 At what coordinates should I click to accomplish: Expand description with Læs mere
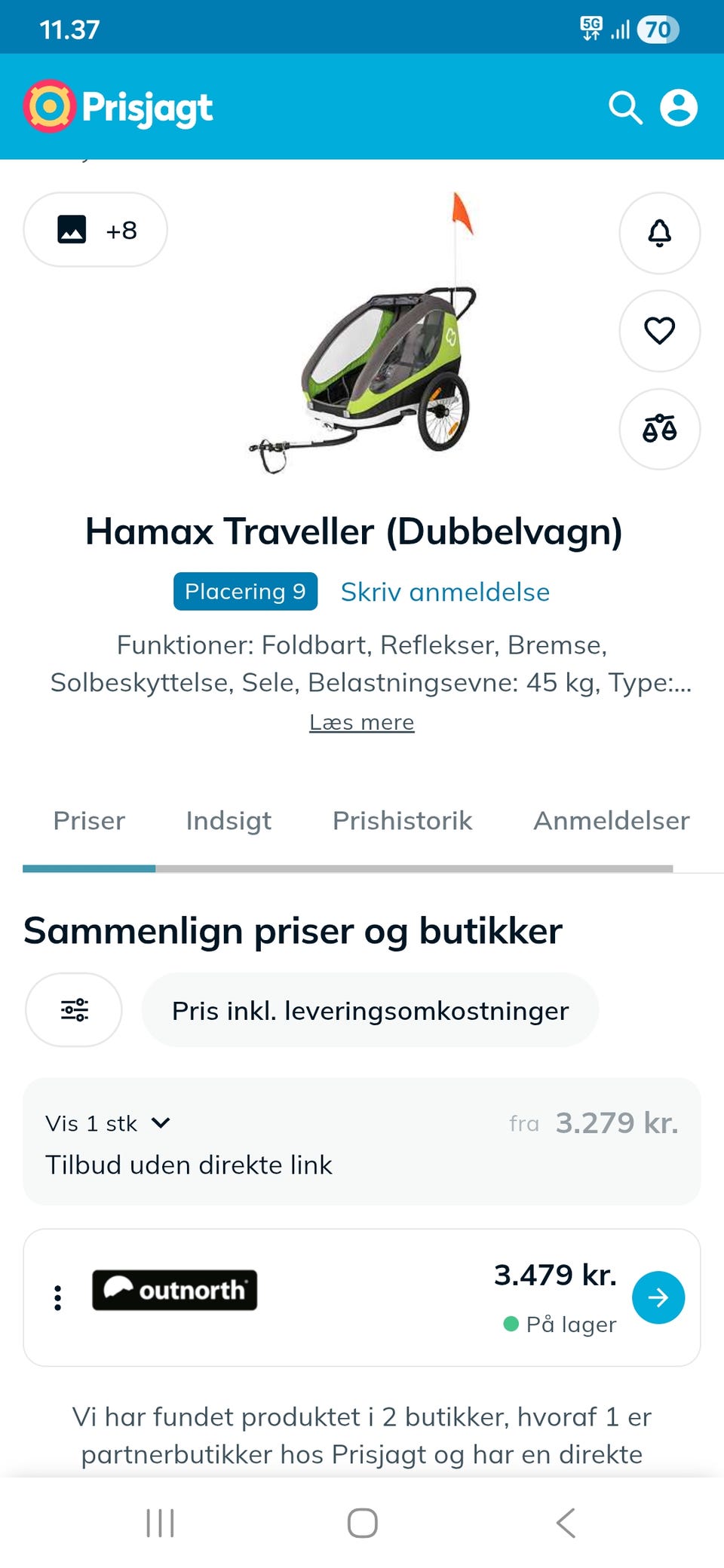tap(362, 722)
